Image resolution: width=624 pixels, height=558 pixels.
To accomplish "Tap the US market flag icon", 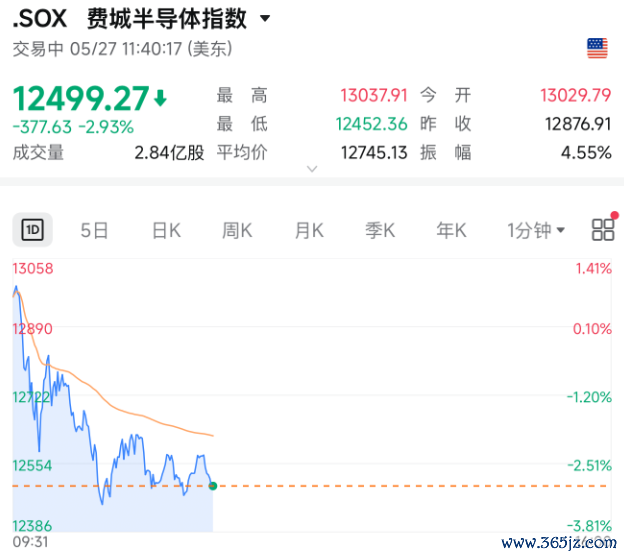I will click(597, 48).
